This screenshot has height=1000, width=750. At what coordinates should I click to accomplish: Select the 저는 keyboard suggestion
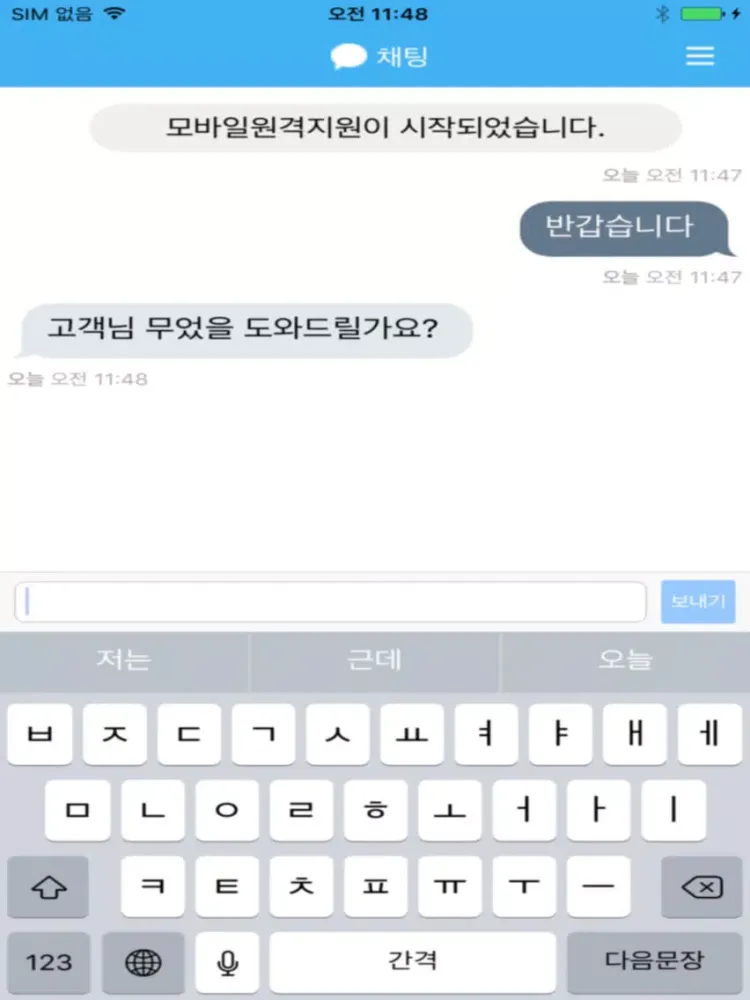pyautogui.click(x=124, y=660)
